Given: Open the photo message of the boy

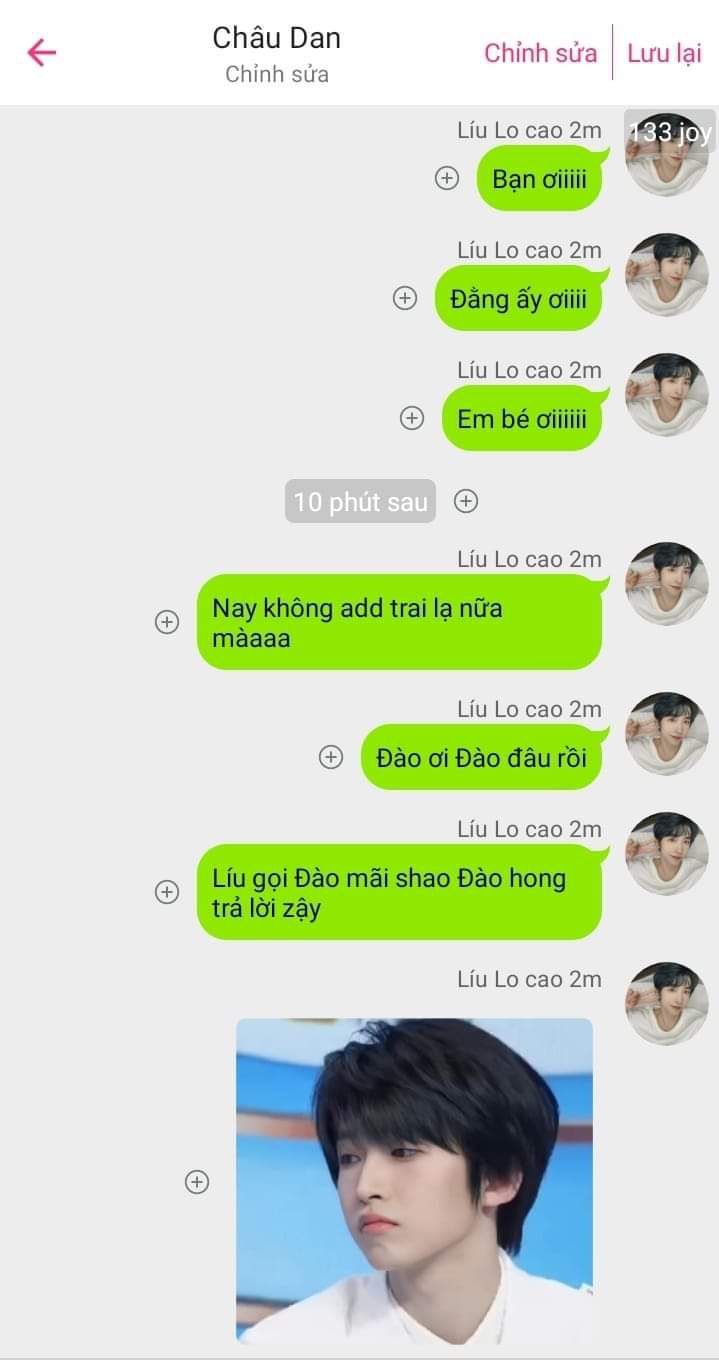Looking at the screenshot, I should [x=414, y=1180].
